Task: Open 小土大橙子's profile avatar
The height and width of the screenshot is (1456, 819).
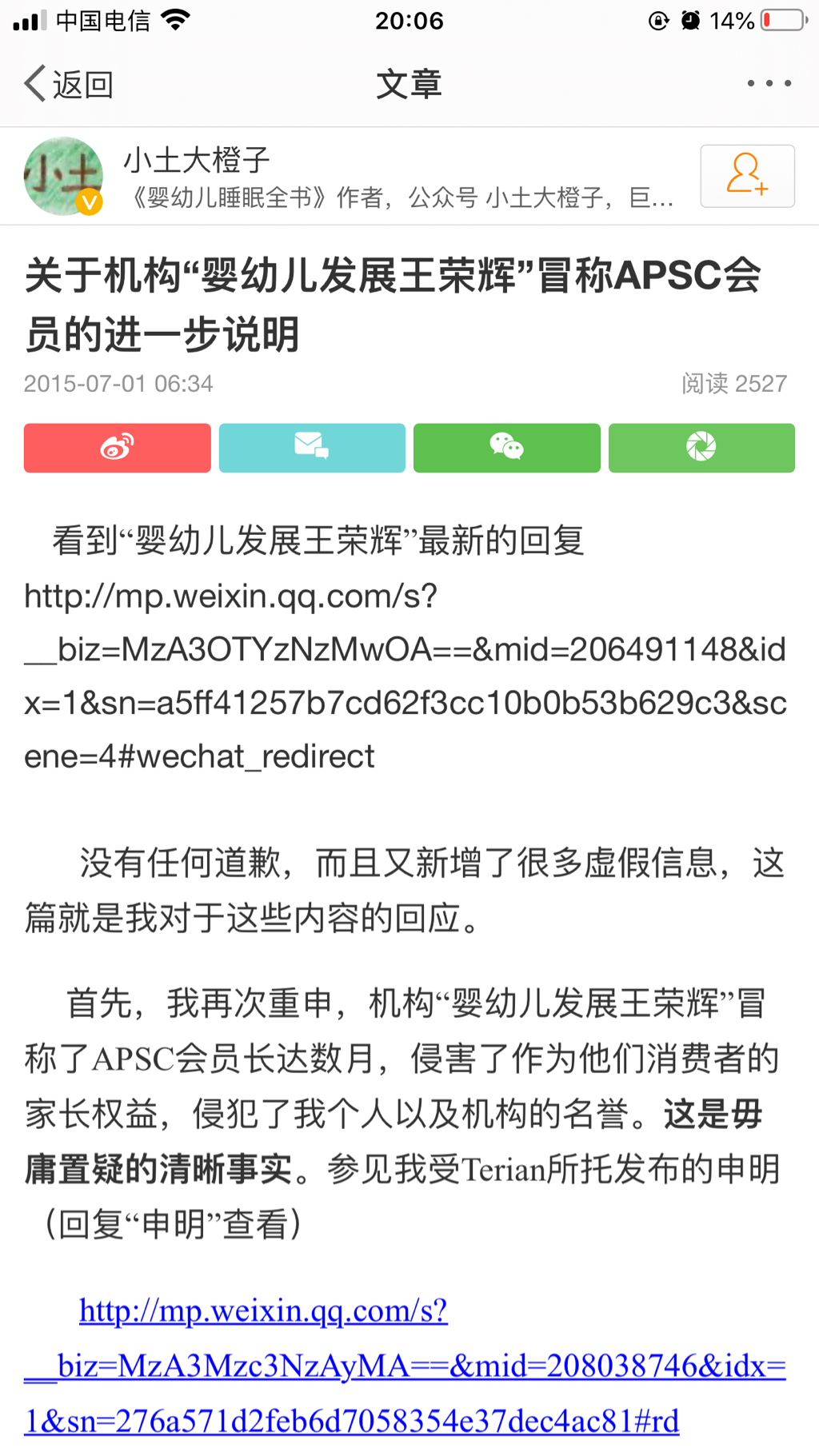Action: pyautogui.click(x=63, y=176)
